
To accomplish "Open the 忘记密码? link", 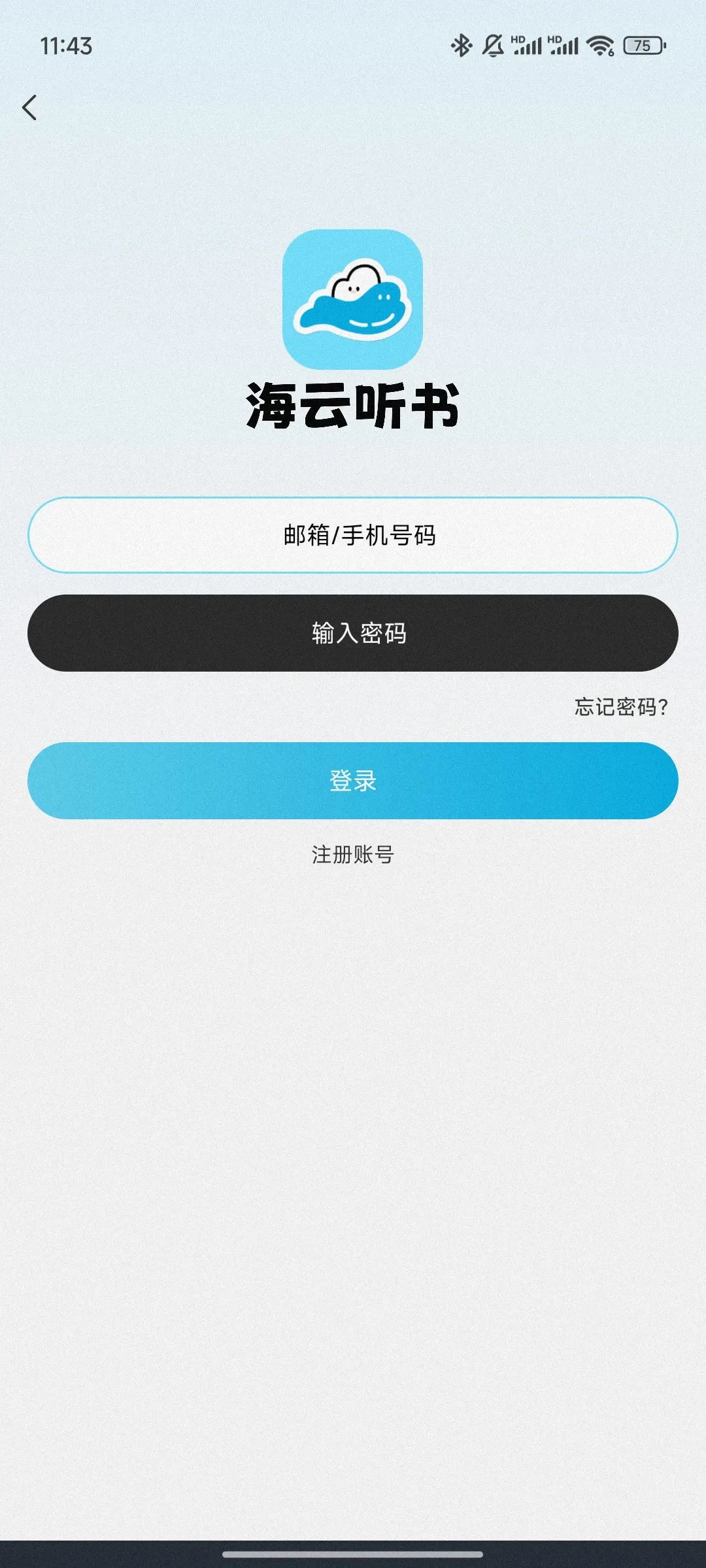I will point(620,707).
